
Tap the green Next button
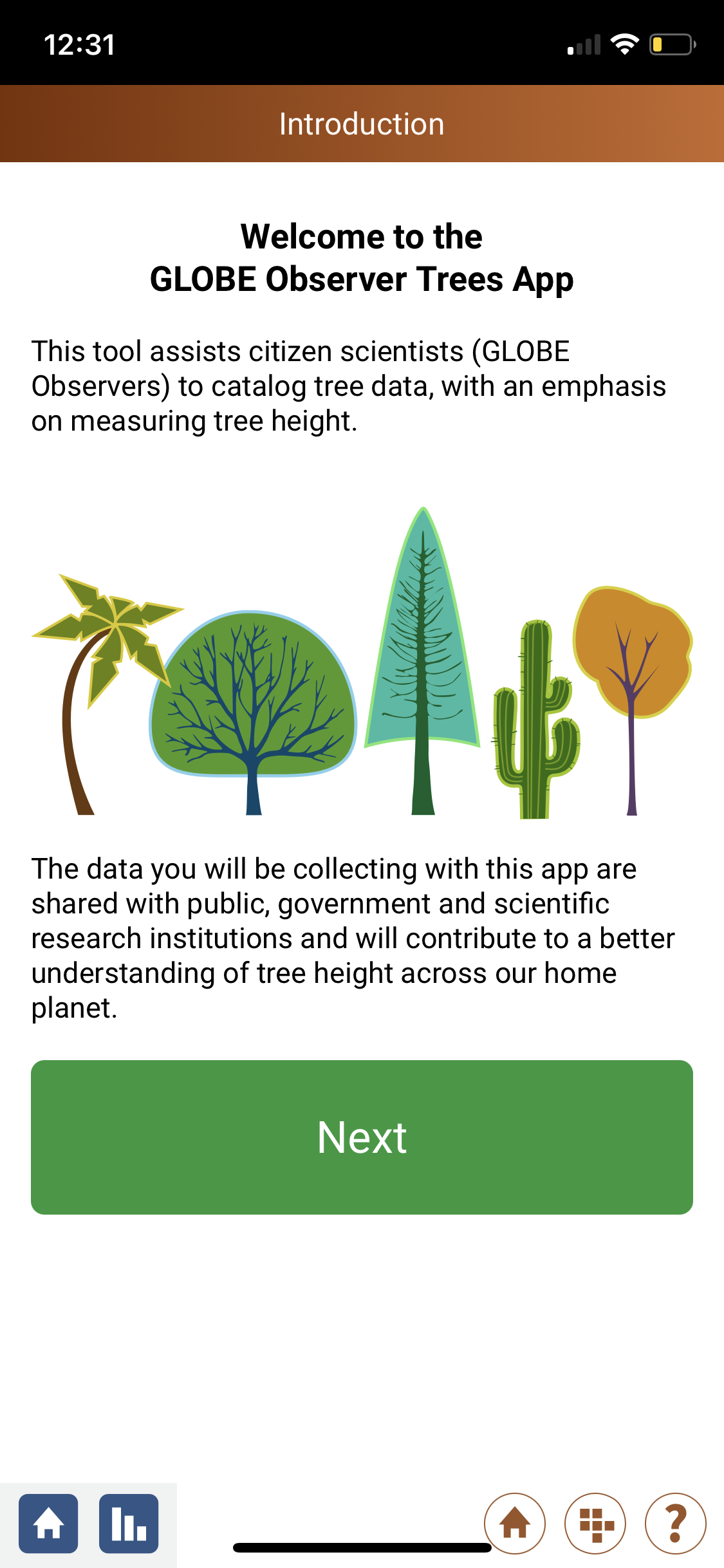tap(362, 1137)
